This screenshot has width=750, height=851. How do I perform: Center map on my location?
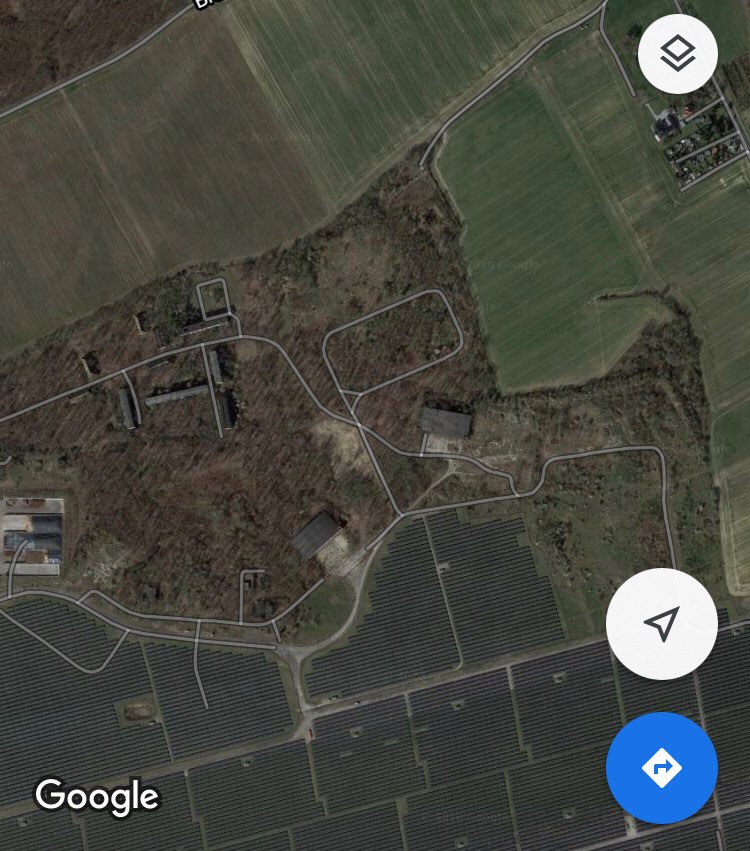click(661, 625)
